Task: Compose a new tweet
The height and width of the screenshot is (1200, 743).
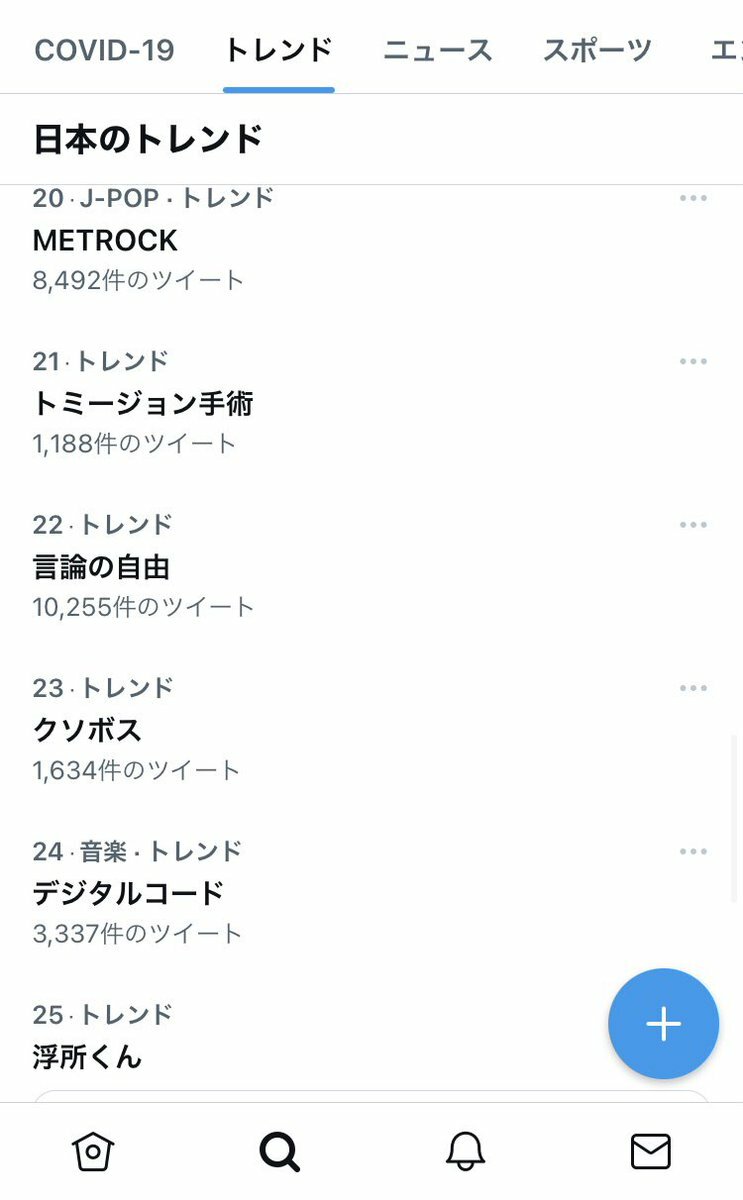Action: [663, 1024]
